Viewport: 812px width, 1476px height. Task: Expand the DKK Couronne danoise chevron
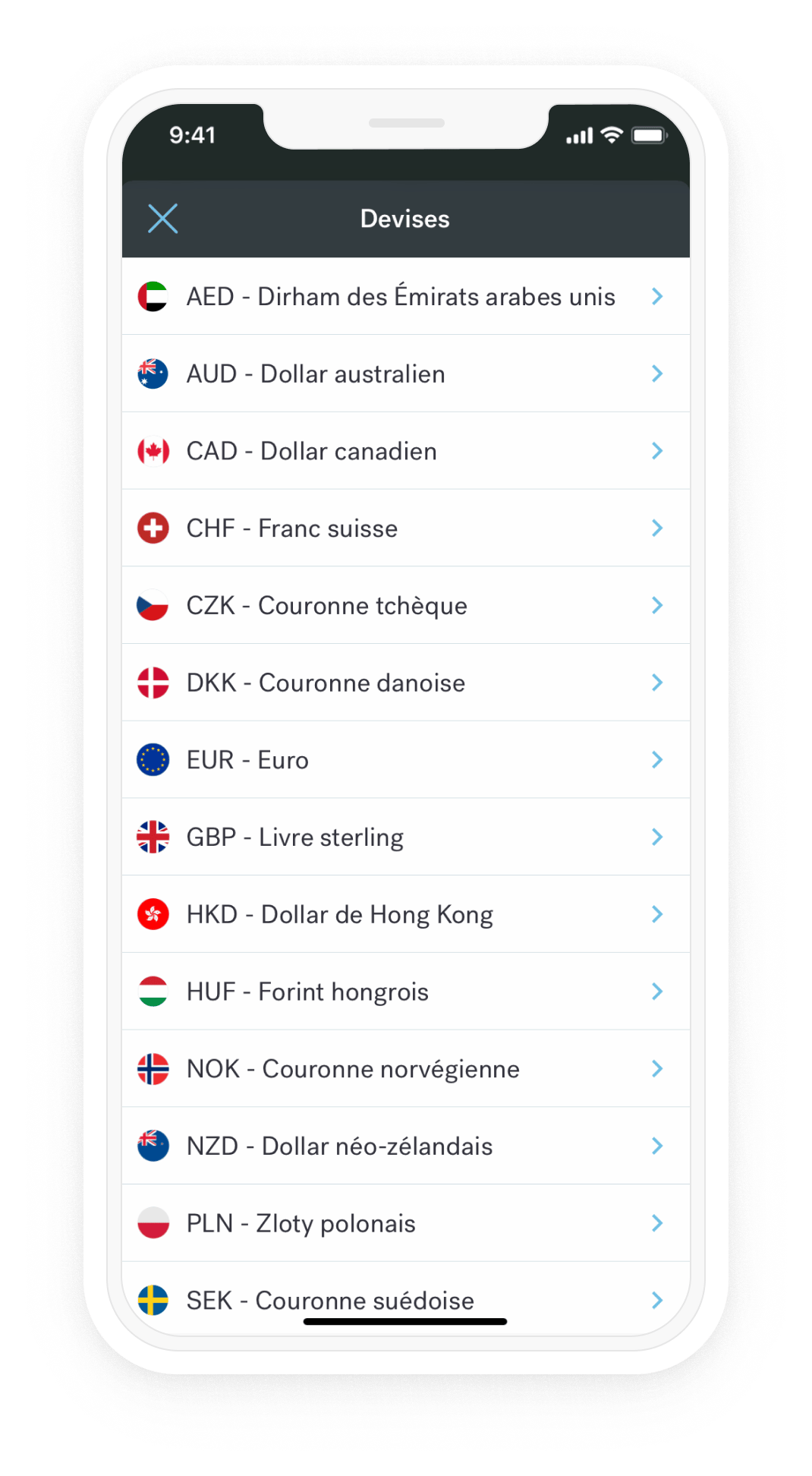[656, 682]
